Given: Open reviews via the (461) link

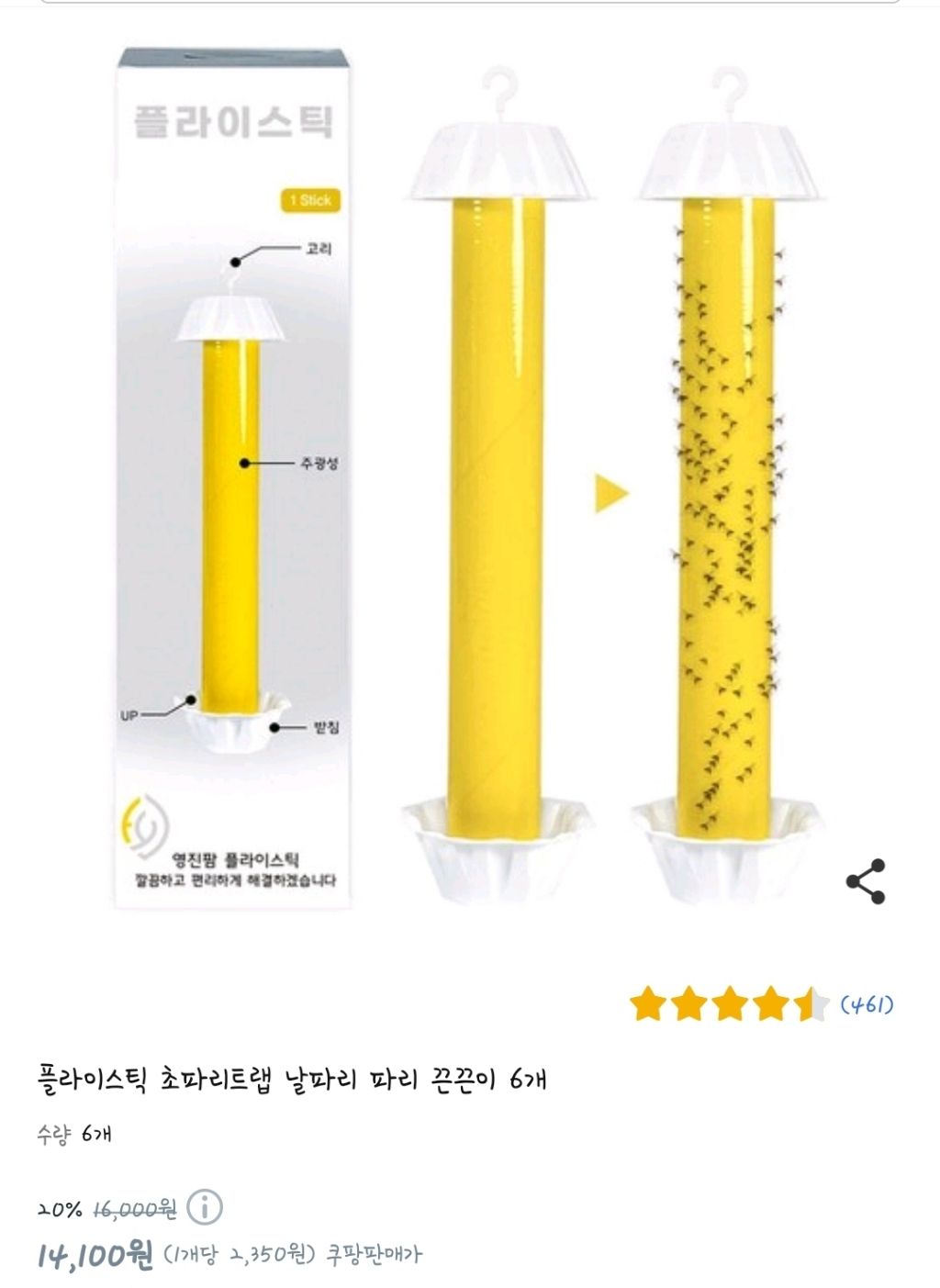Looking at the screenshot, I should pos(867,1005).
